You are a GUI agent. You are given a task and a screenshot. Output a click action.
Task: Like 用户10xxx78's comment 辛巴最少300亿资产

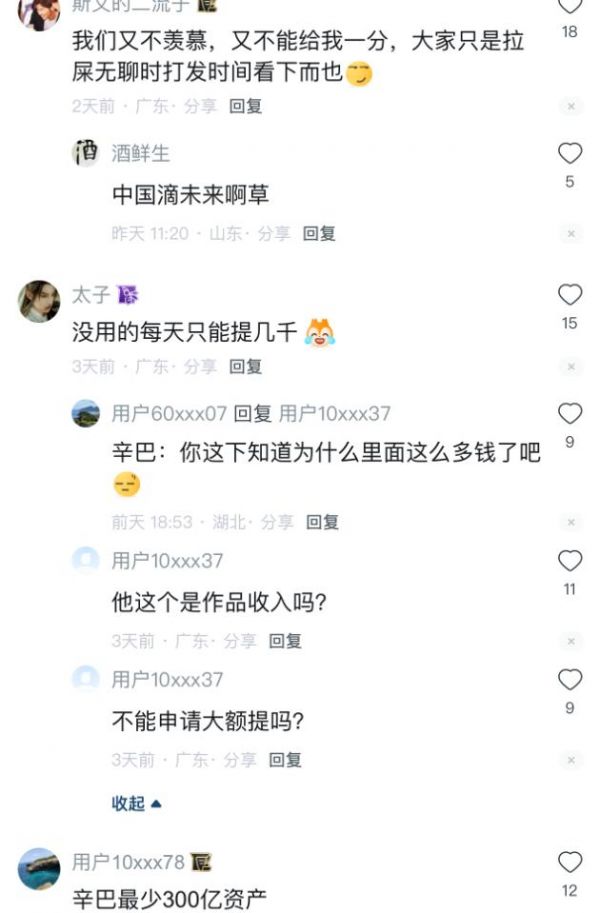tap(569, 862)
